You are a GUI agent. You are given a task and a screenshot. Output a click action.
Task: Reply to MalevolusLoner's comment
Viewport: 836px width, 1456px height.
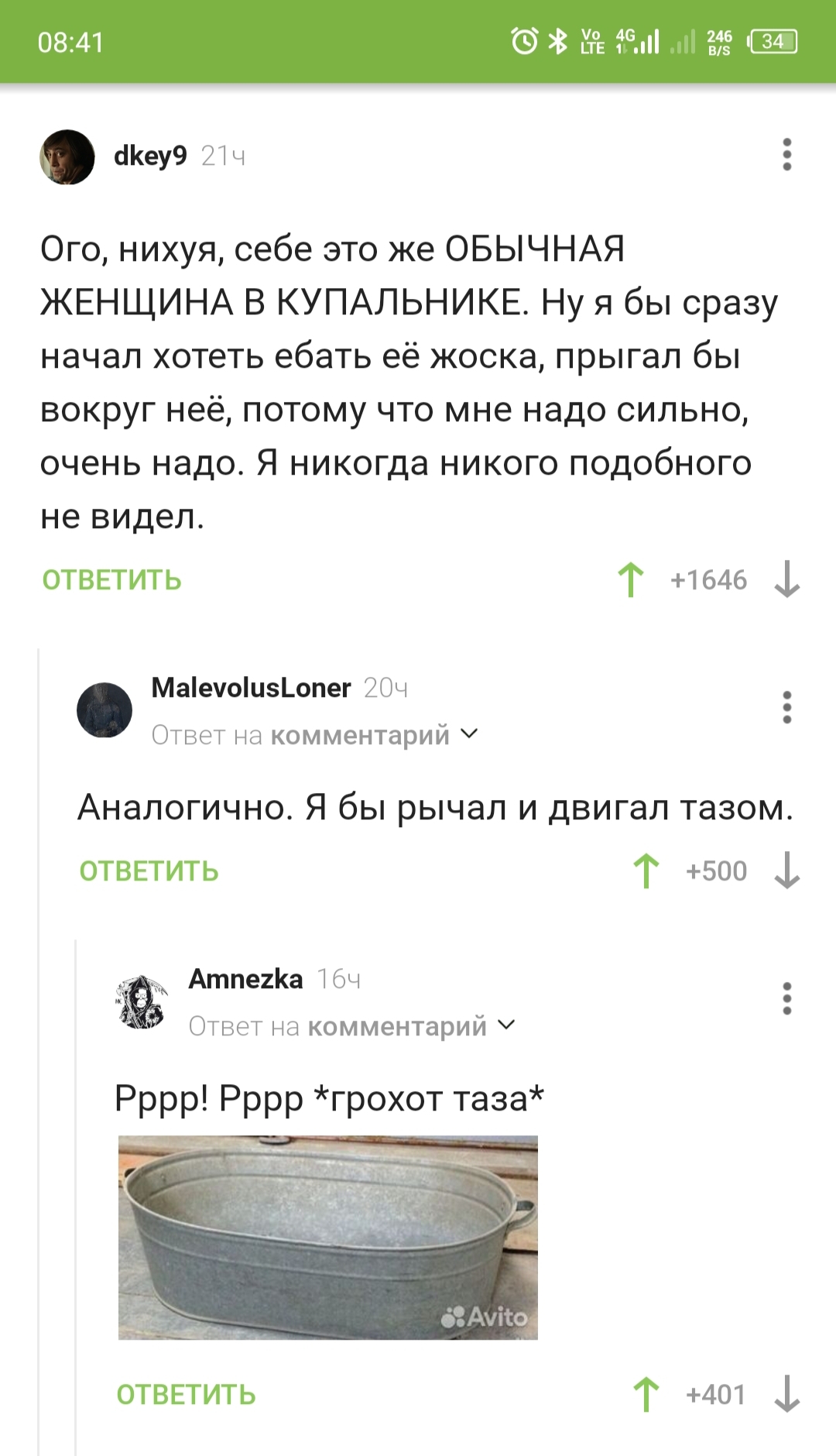coord(149,871)
